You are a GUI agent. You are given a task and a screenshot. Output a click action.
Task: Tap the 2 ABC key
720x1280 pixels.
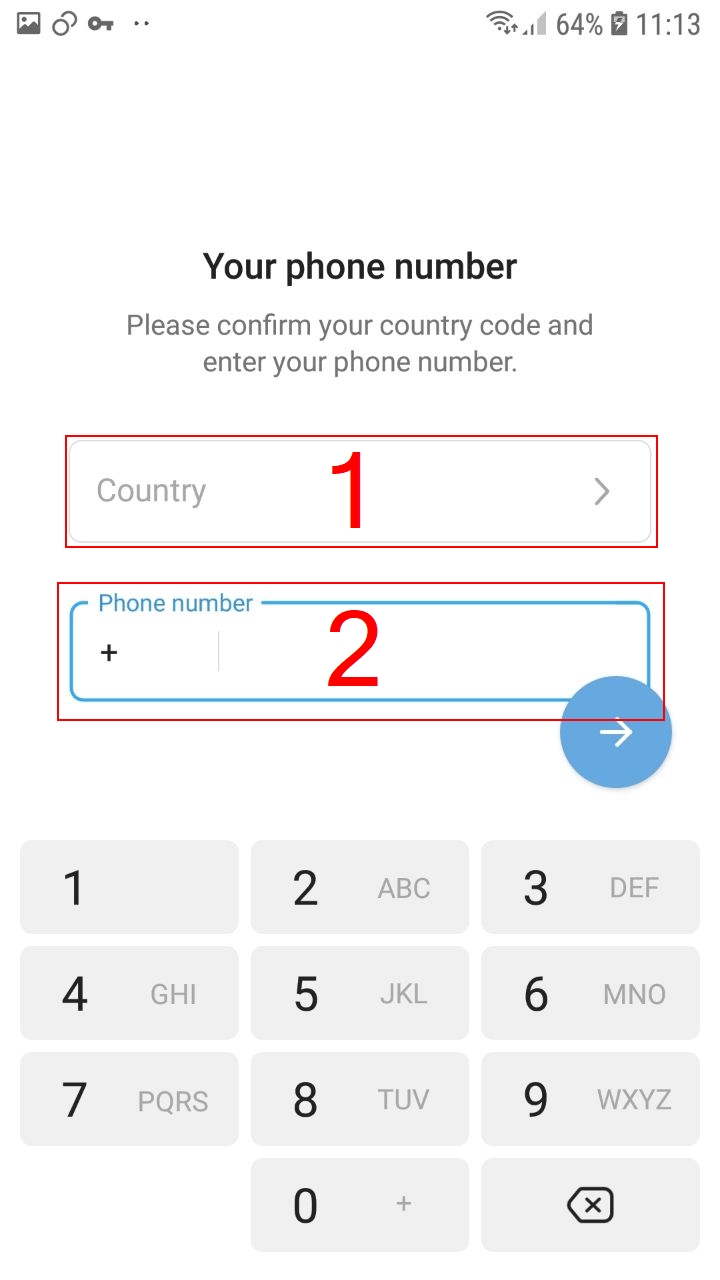coord(360,887)
